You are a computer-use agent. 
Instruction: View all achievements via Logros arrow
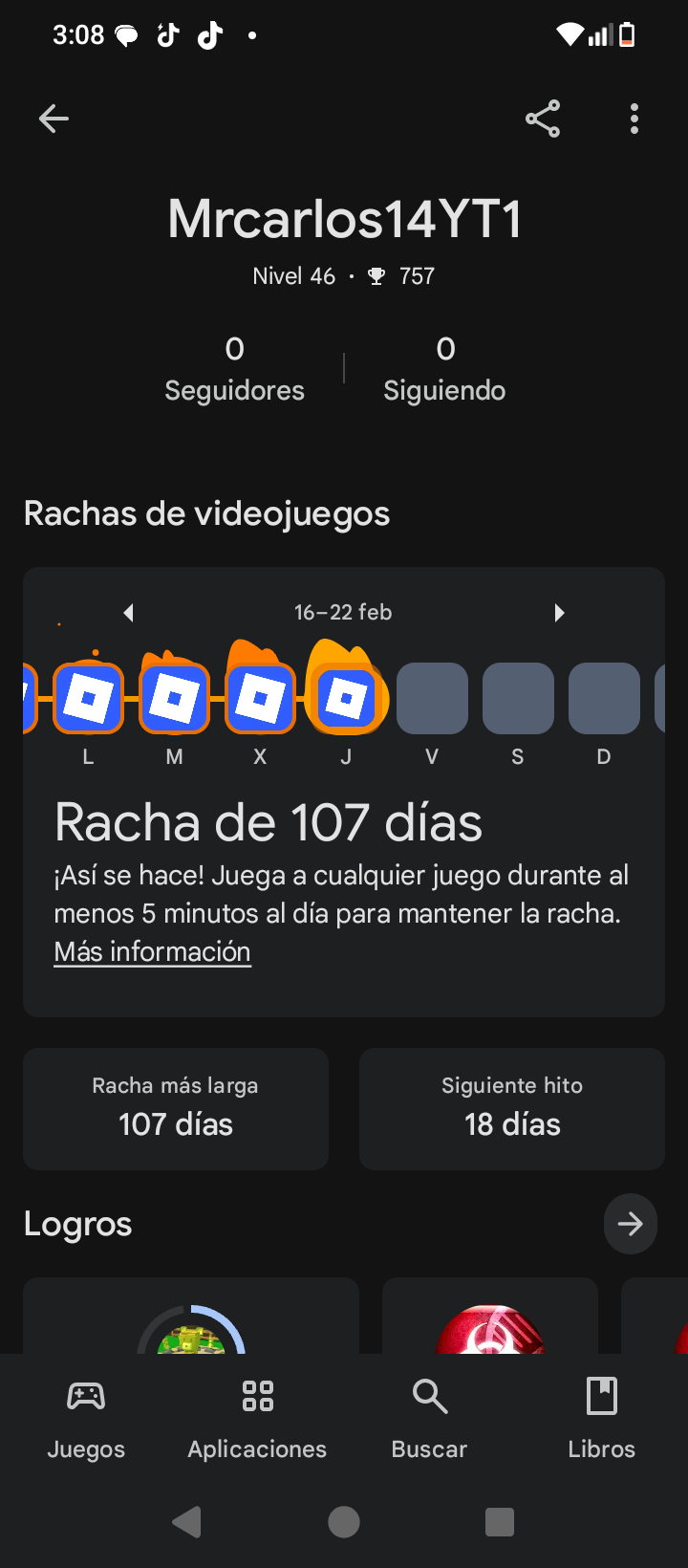tap(631, 1224)
